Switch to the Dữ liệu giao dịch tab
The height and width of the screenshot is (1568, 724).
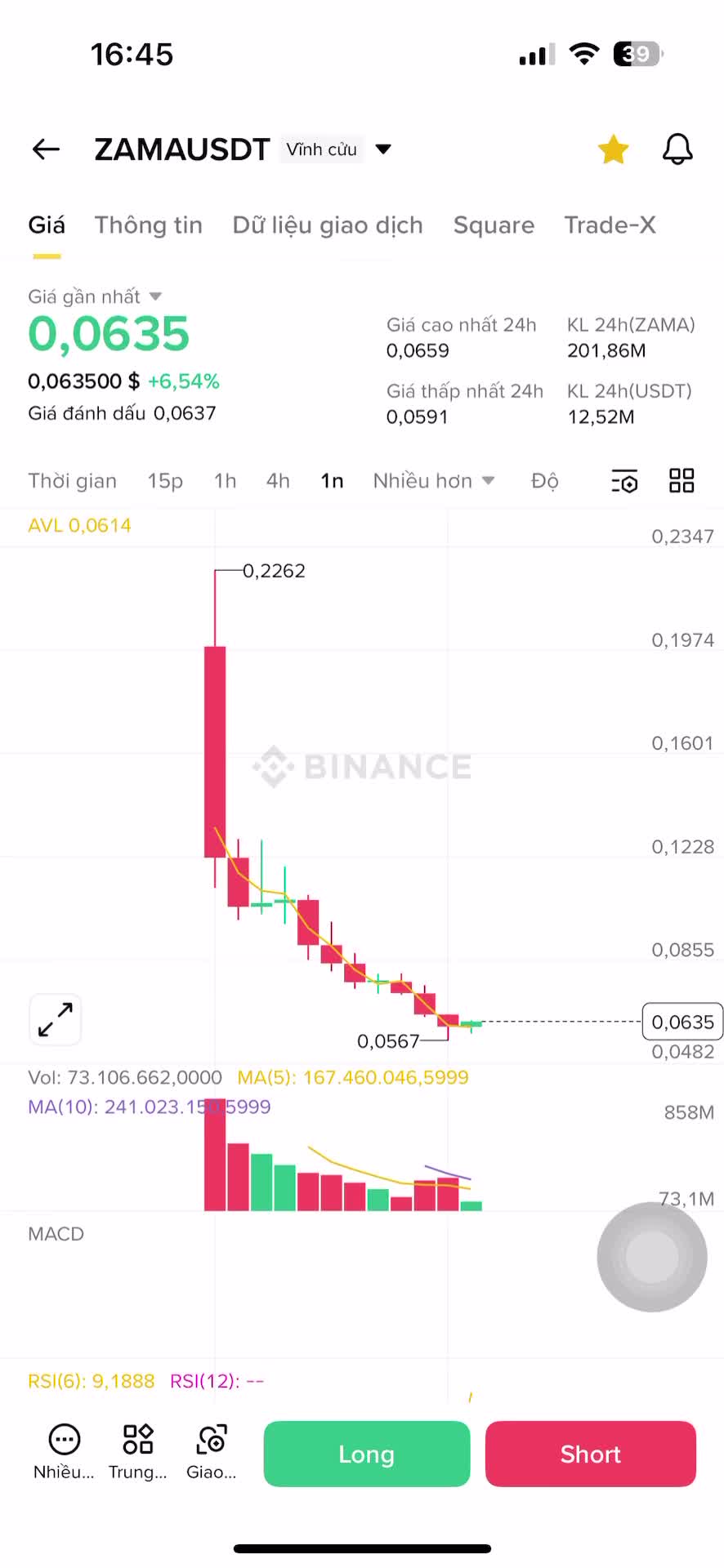(x=328, y=225)
